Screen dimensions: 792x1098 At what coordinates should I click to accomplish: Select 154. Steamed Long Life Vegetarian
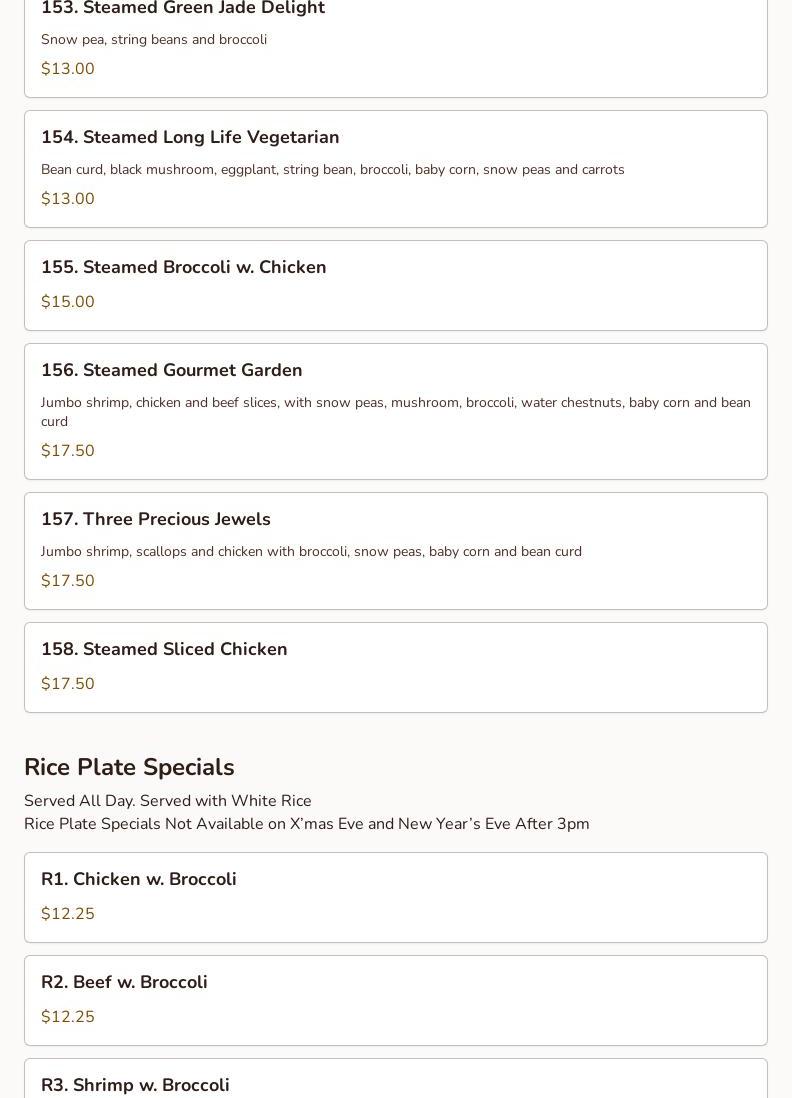(395, 169)
